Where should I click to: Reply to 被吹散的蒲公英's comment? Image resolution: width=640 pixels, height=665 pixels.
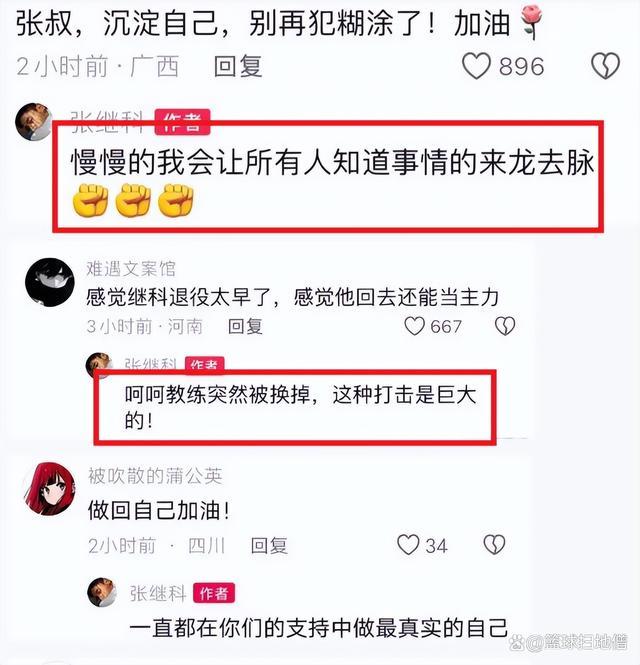(x=269, y=545)
